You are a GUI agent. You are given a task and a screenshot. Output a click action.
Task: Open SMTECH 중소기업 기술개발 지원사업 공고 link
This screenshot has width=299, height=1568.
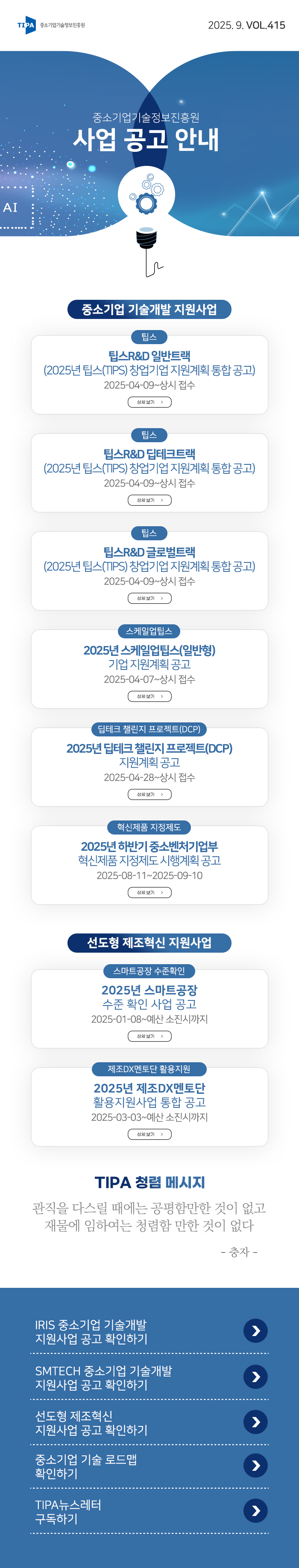(255, 1376)
